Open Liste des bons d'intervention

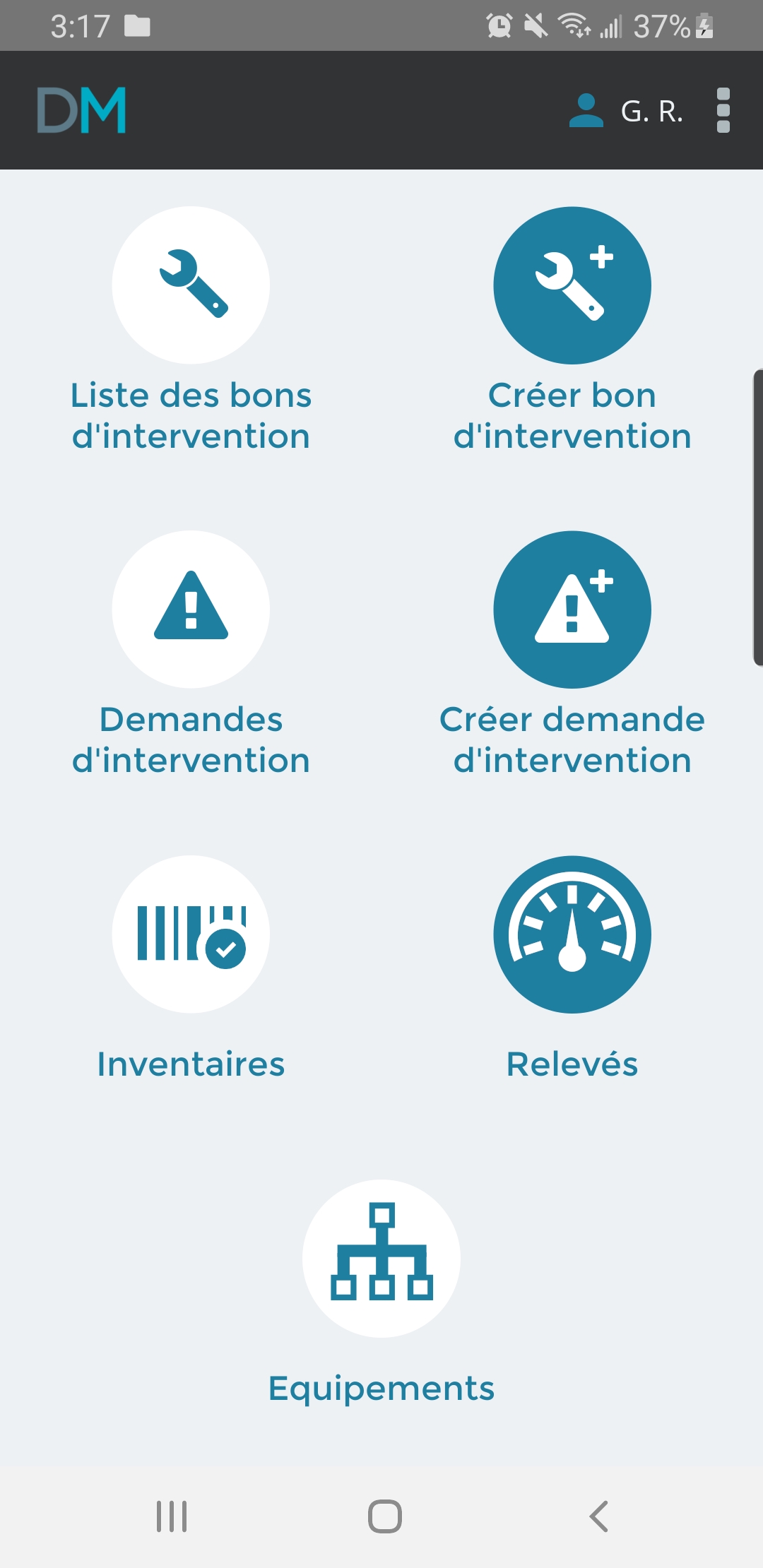tap(191, 285)
